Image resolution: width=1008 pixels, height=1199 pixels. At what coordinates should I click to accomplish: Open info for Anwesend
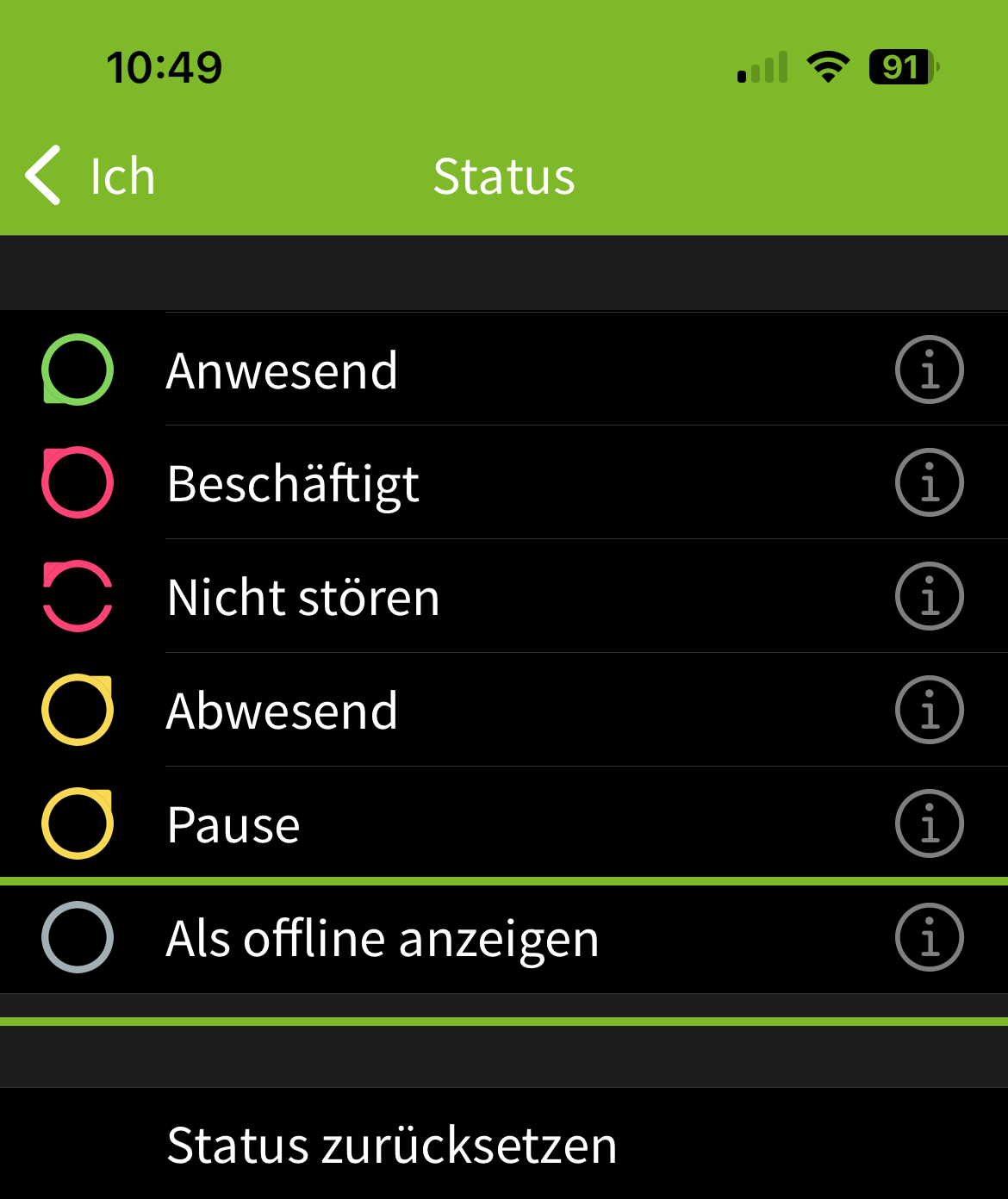pos(929,370)
